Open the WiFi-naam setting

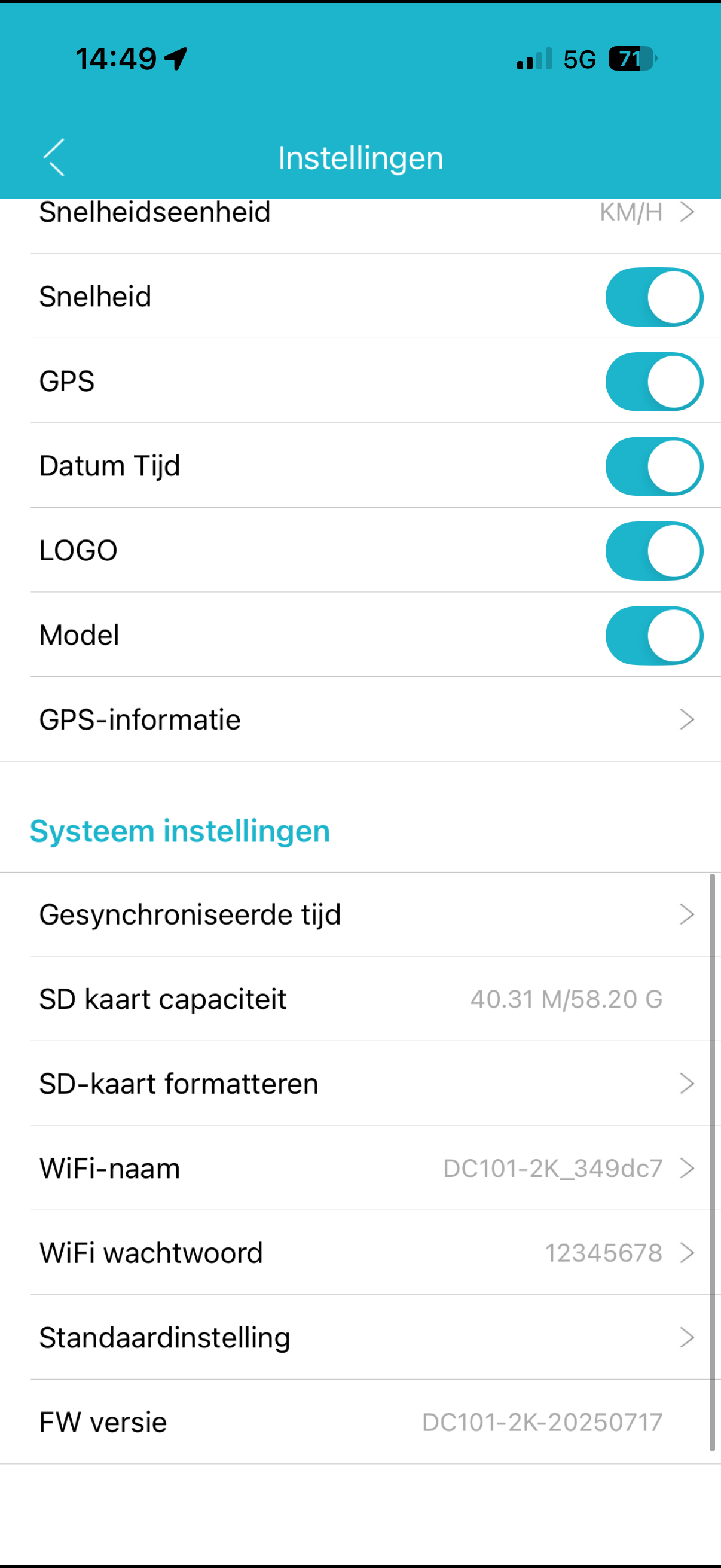[360, 1168]
